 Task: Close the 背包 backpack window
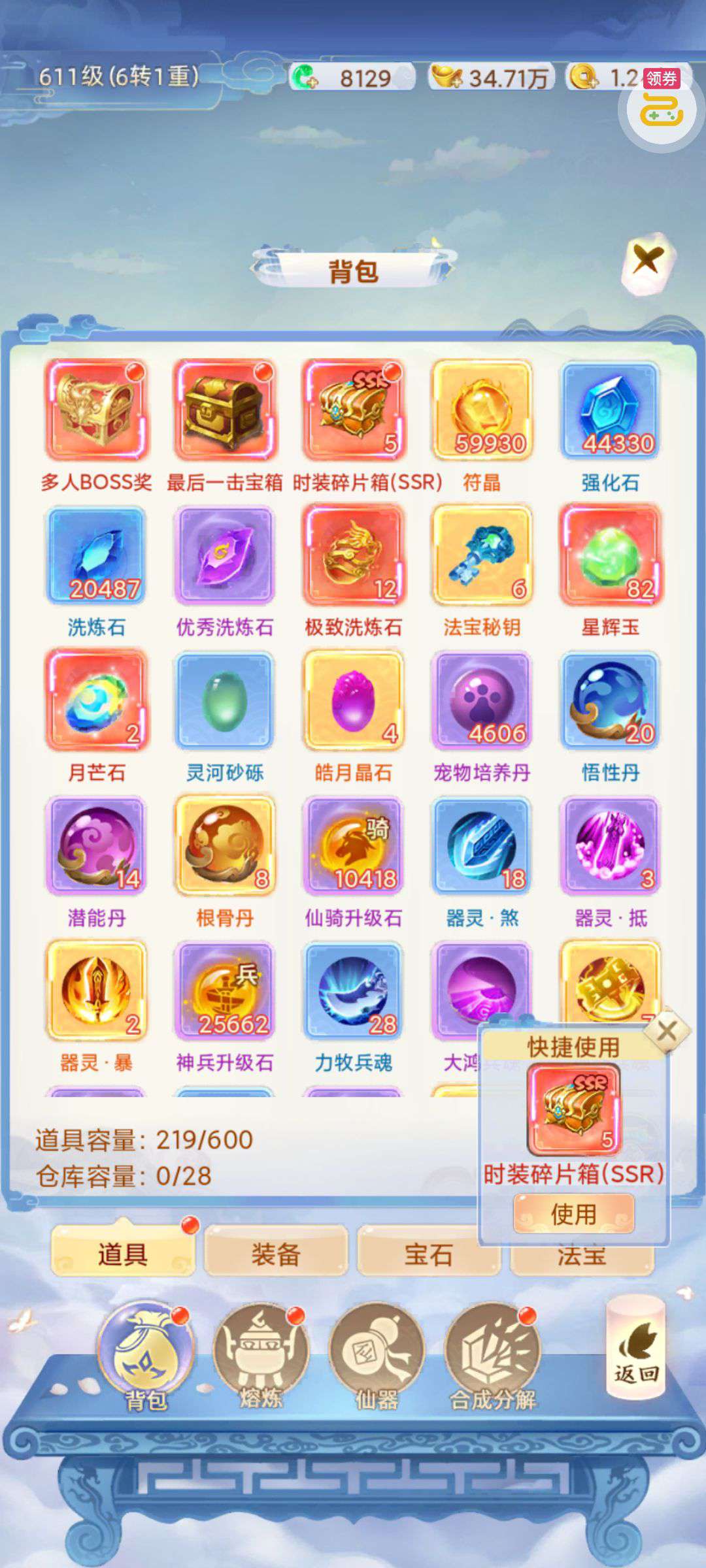[648, 261]
